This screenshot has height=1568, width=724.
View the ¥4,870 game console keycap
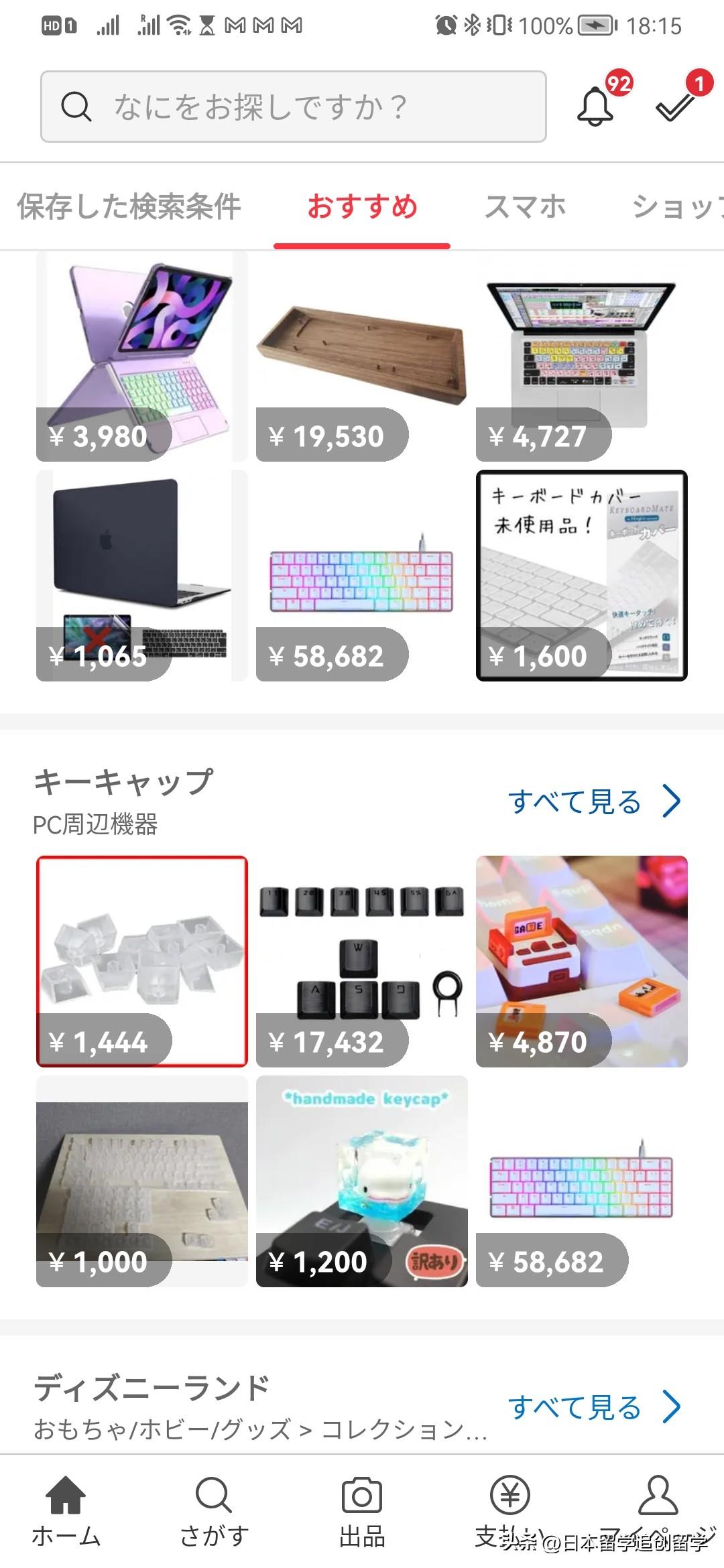581,961
